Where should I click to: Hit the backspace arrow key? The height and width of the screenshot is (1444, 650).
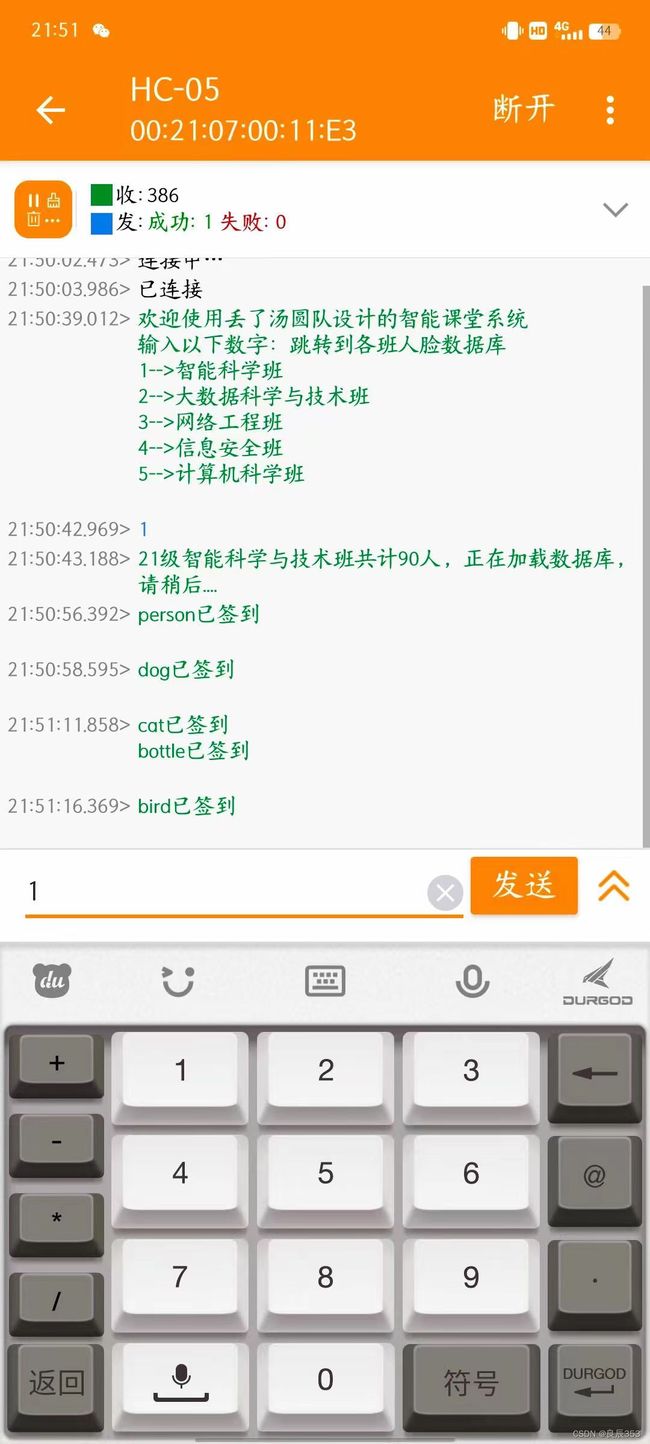pyautogui.click(x=594, y=1072)
